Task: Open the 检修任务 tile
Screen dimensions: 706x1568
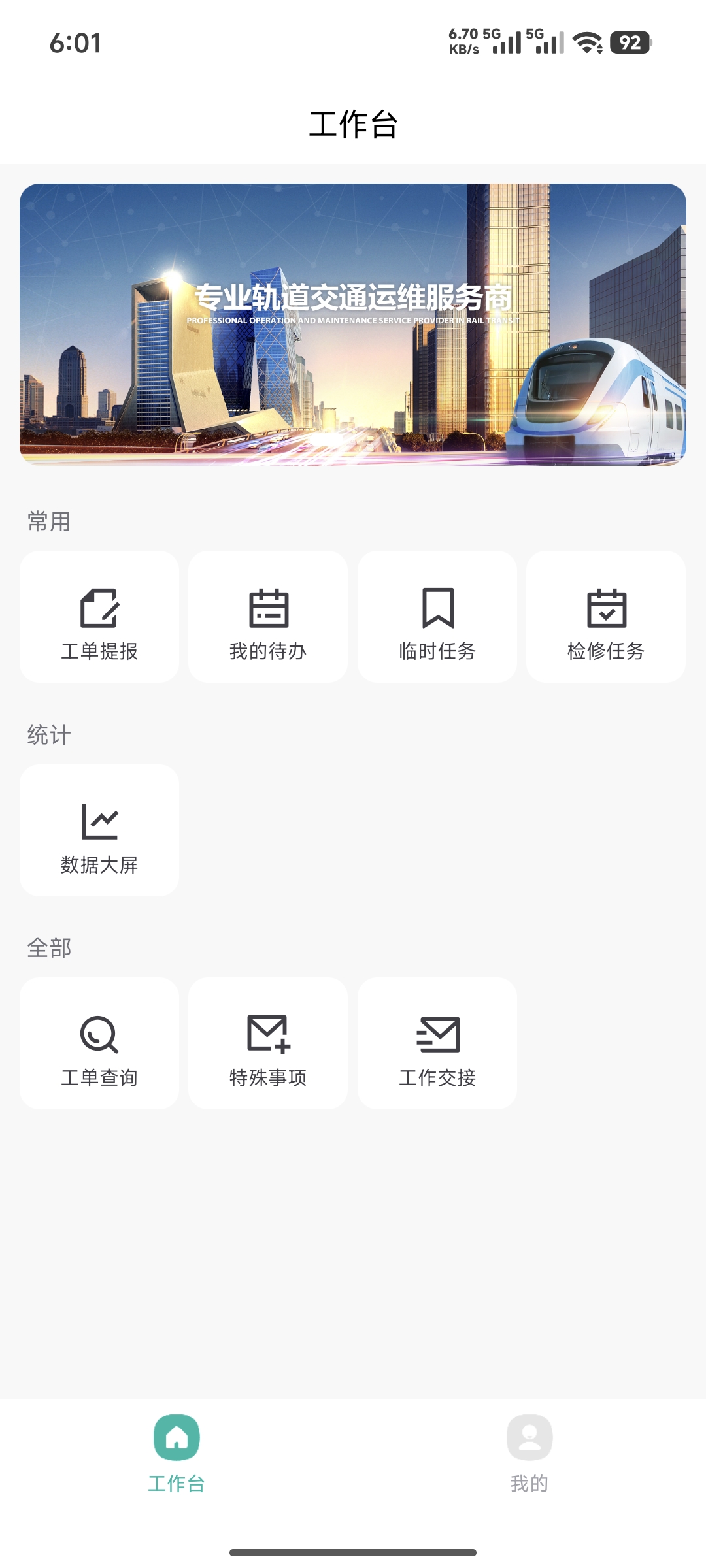Action: [x=606, y=617]
